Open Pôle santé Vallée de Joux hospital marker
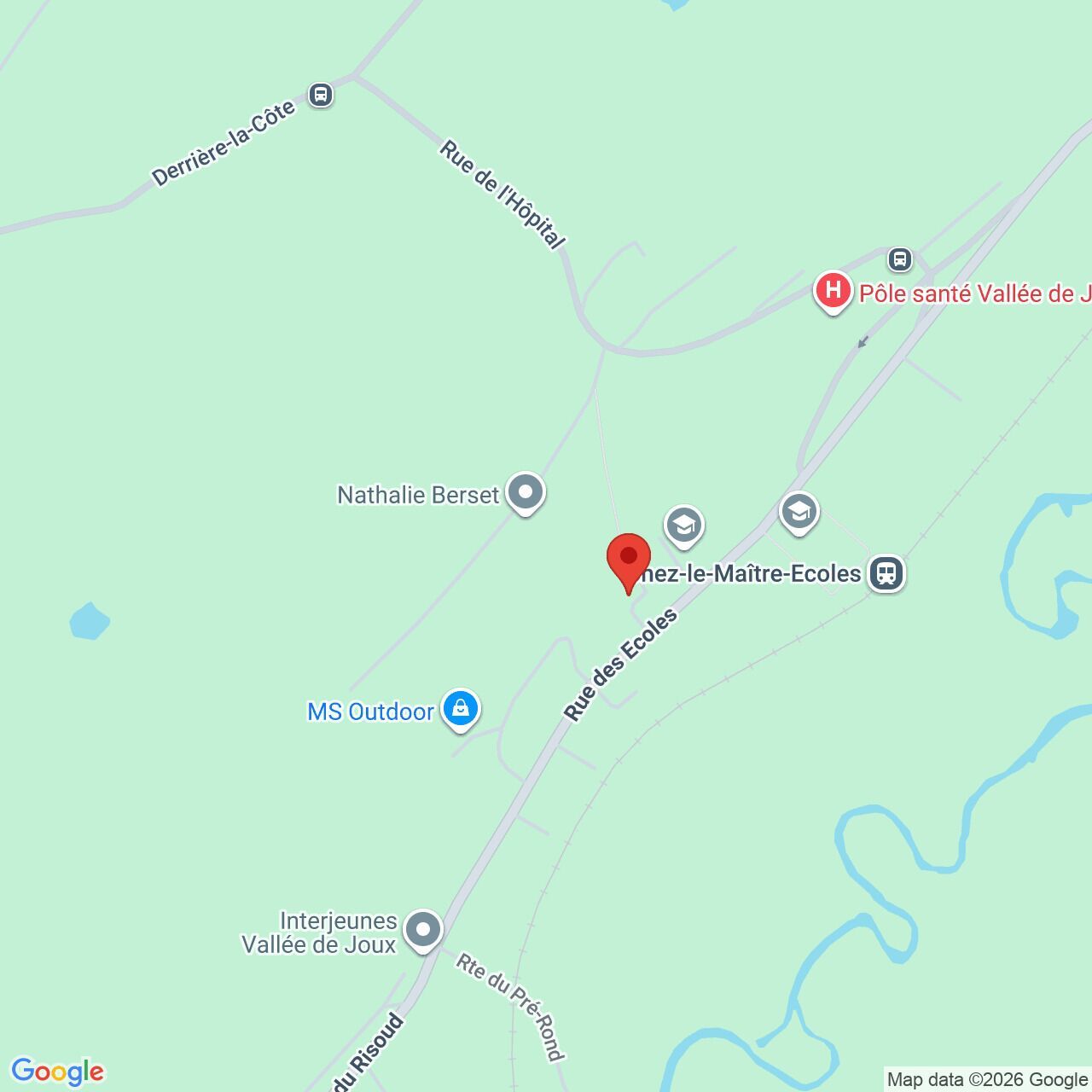 [833, 291]
